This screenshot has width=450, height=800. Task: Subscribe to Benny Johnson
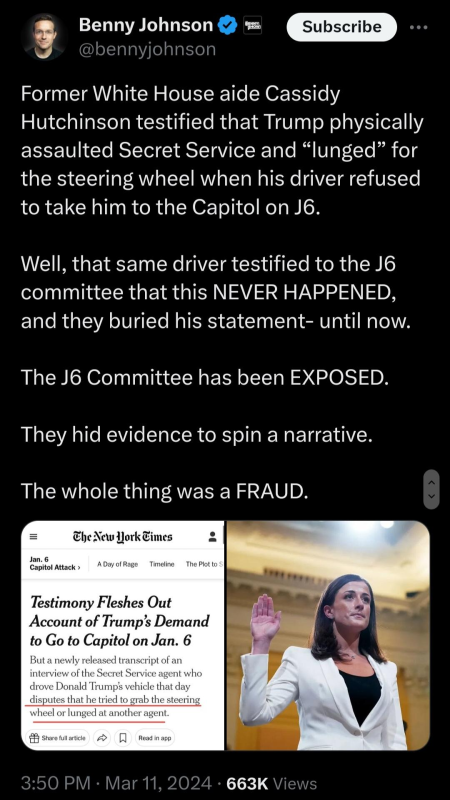(x=341, y=27)
